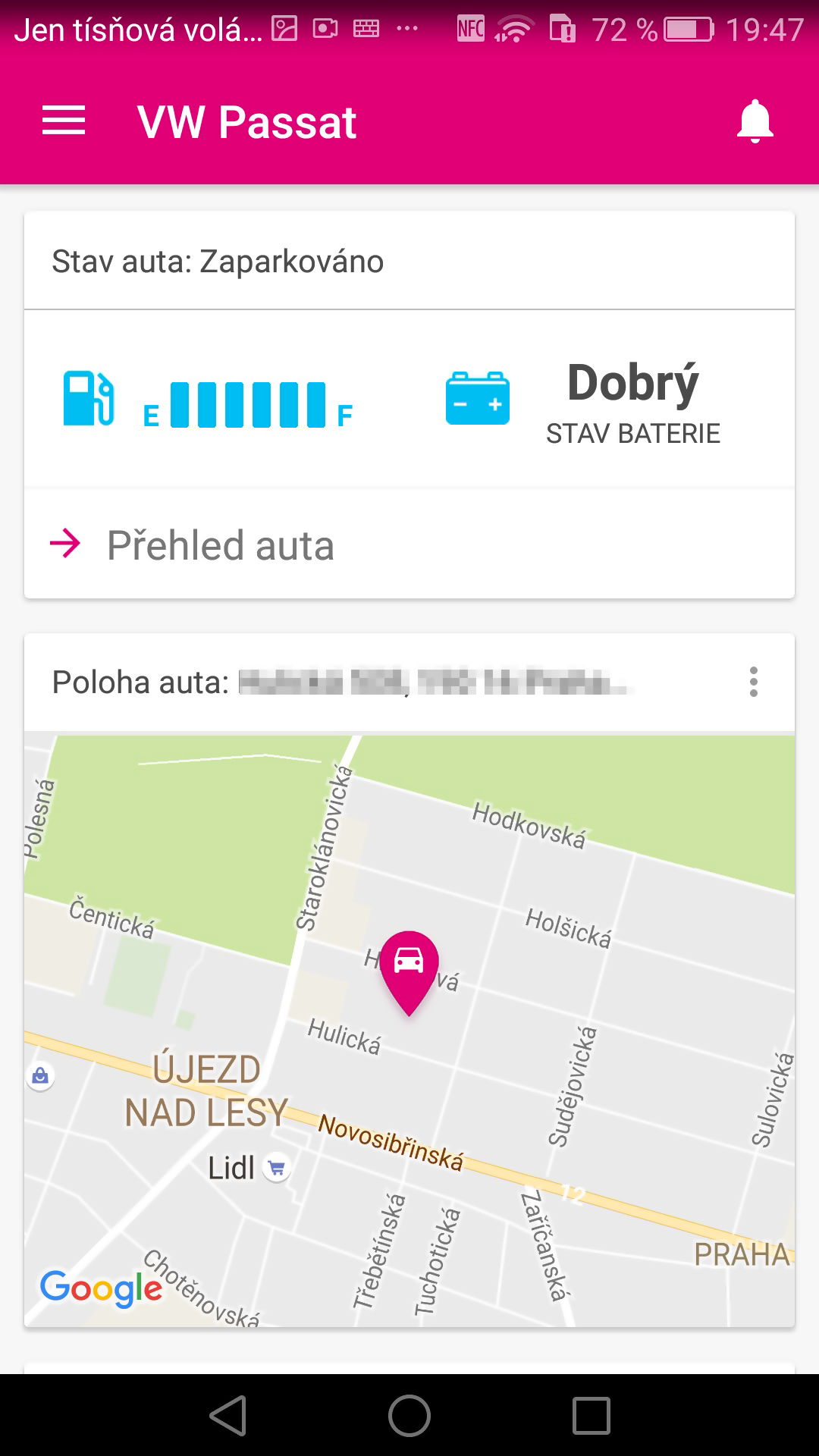Open the three-dot menu beside Poloha auta
Screen dimensions: 819x1456
(x=753, y=682)
